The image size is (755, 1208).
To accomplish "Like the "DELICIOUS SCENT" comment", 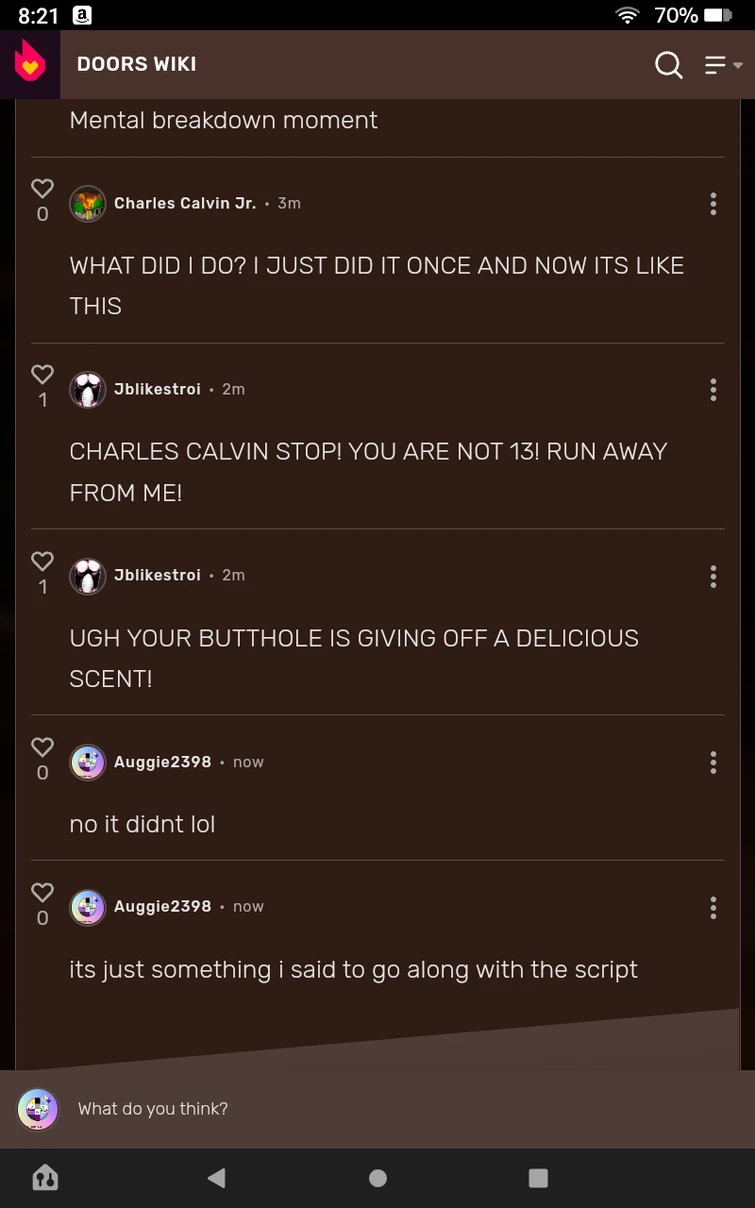I will click(x=42, y=561).
